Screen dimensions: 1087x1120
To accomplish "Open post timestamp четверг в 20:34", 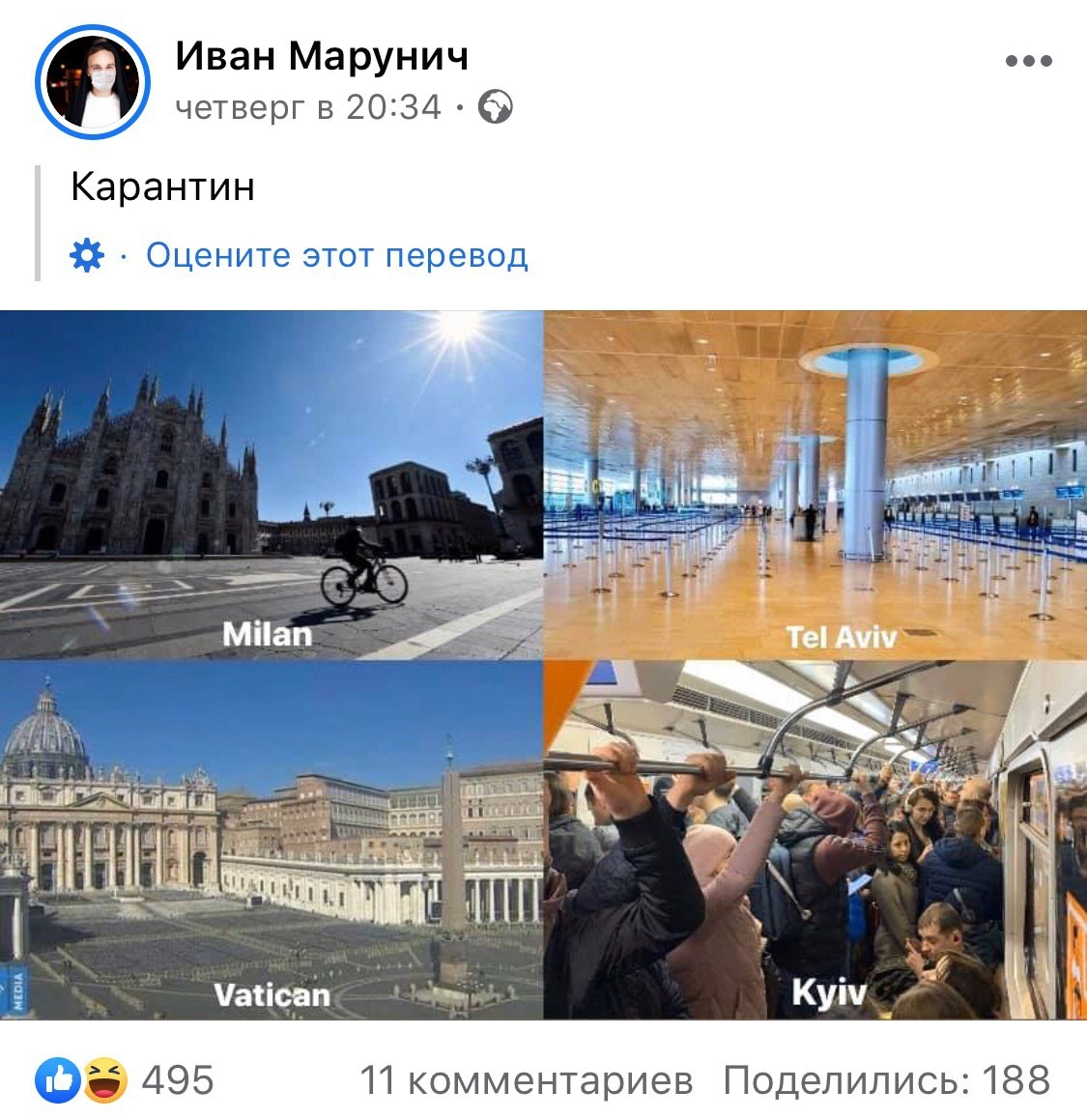I will [x=308, y=107].
